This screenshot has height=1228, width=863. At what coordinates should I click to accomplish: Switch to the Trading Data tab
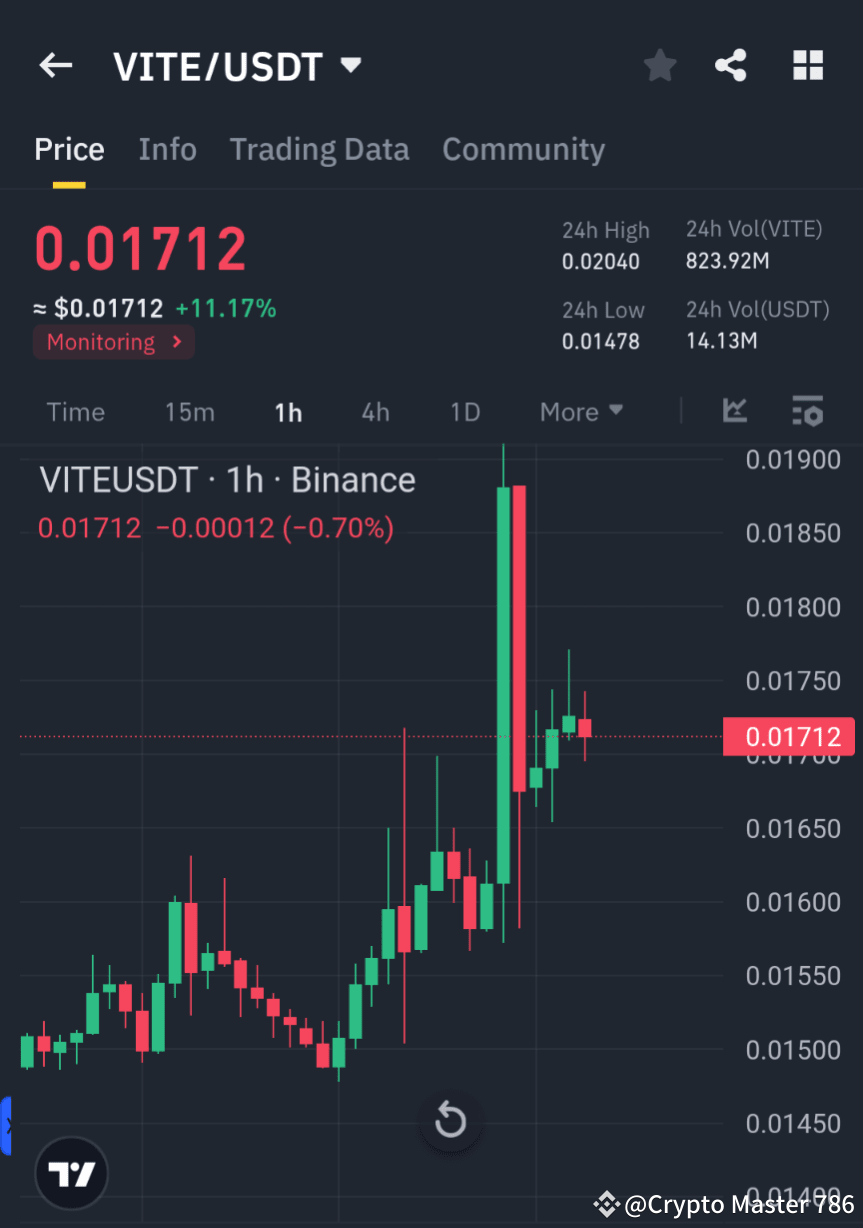tap(319, 148)
